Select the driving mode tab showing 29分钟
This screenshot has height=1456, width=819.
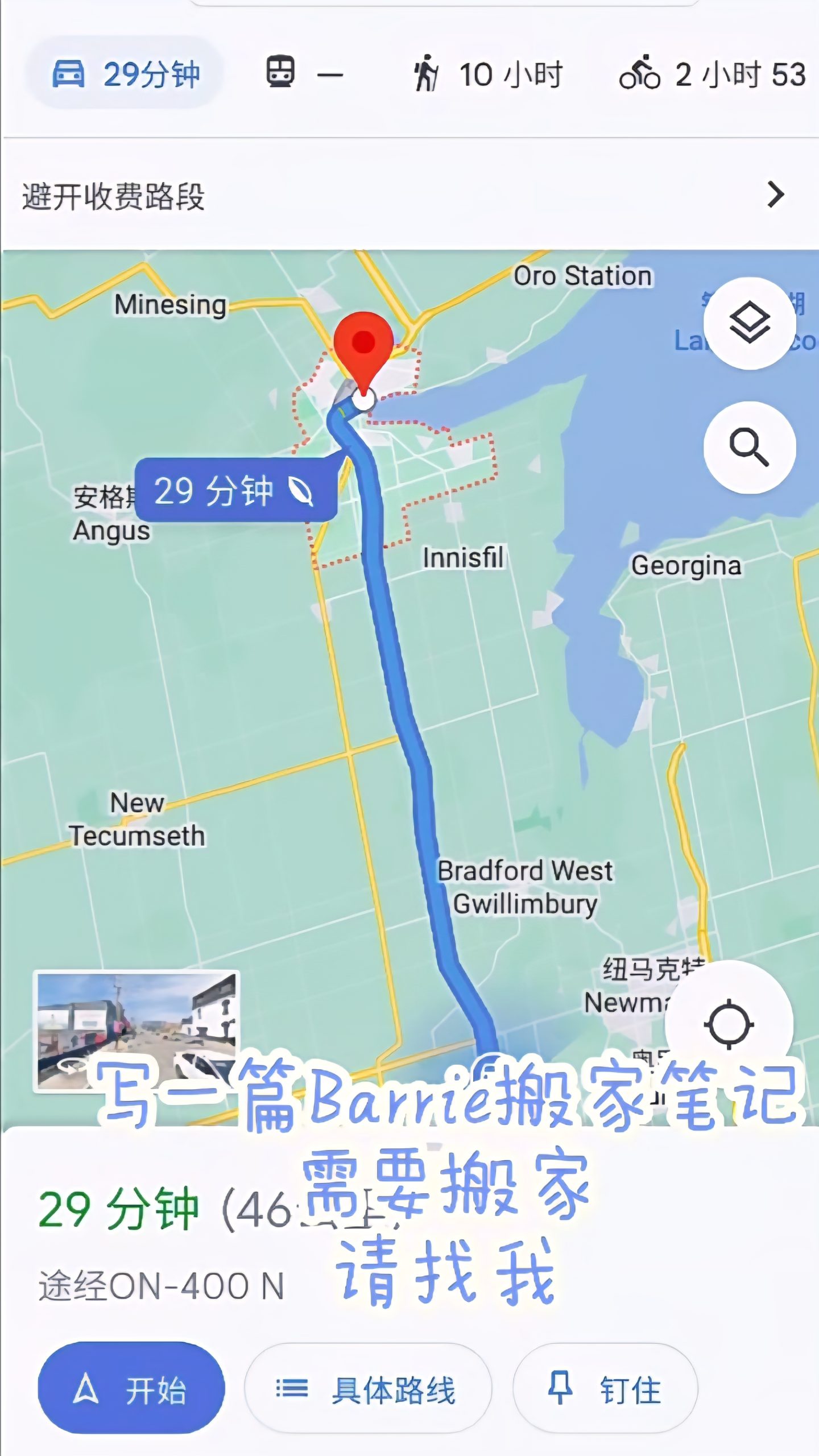coord(125,74)
